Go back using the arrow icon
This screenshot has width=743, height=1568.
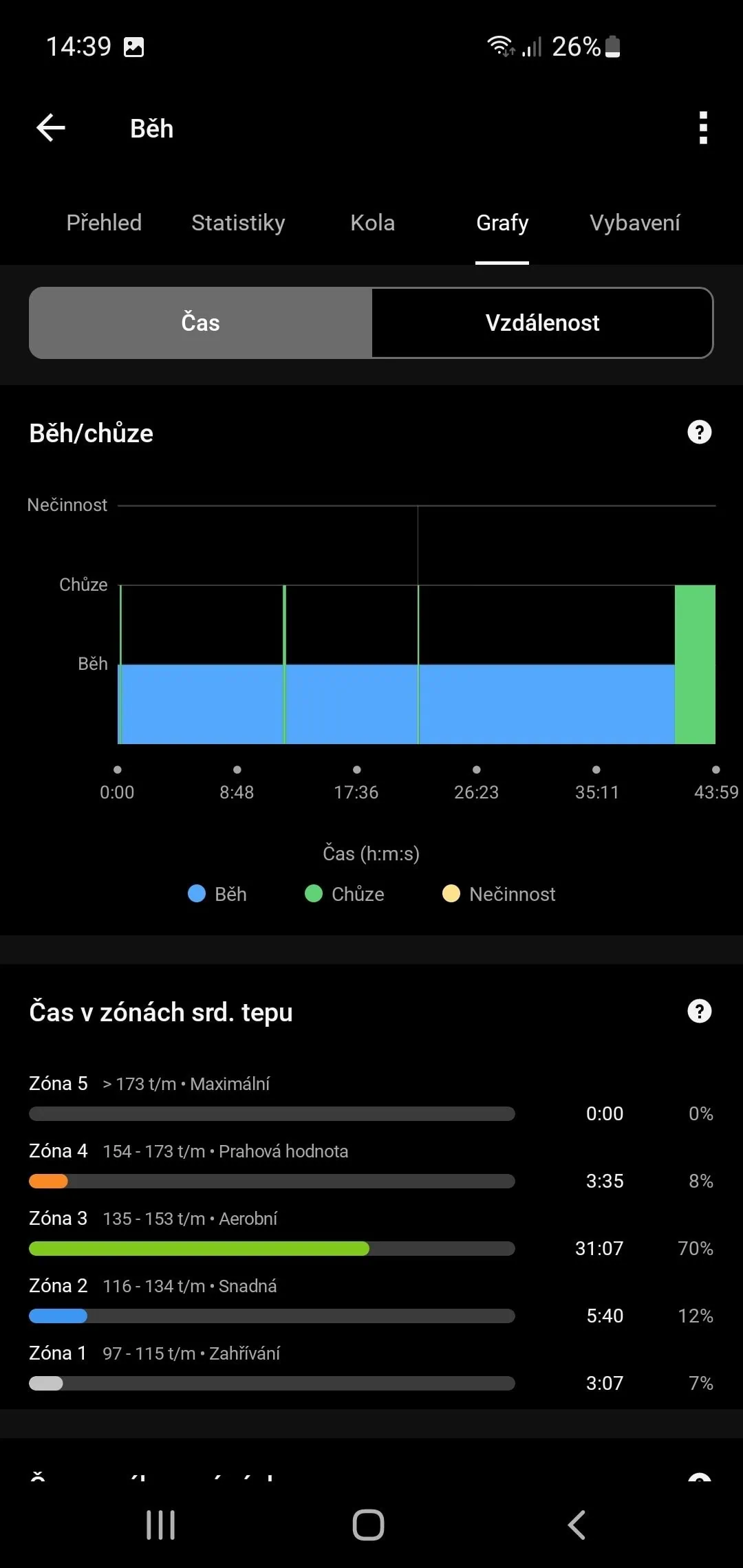tap(51, 128)
